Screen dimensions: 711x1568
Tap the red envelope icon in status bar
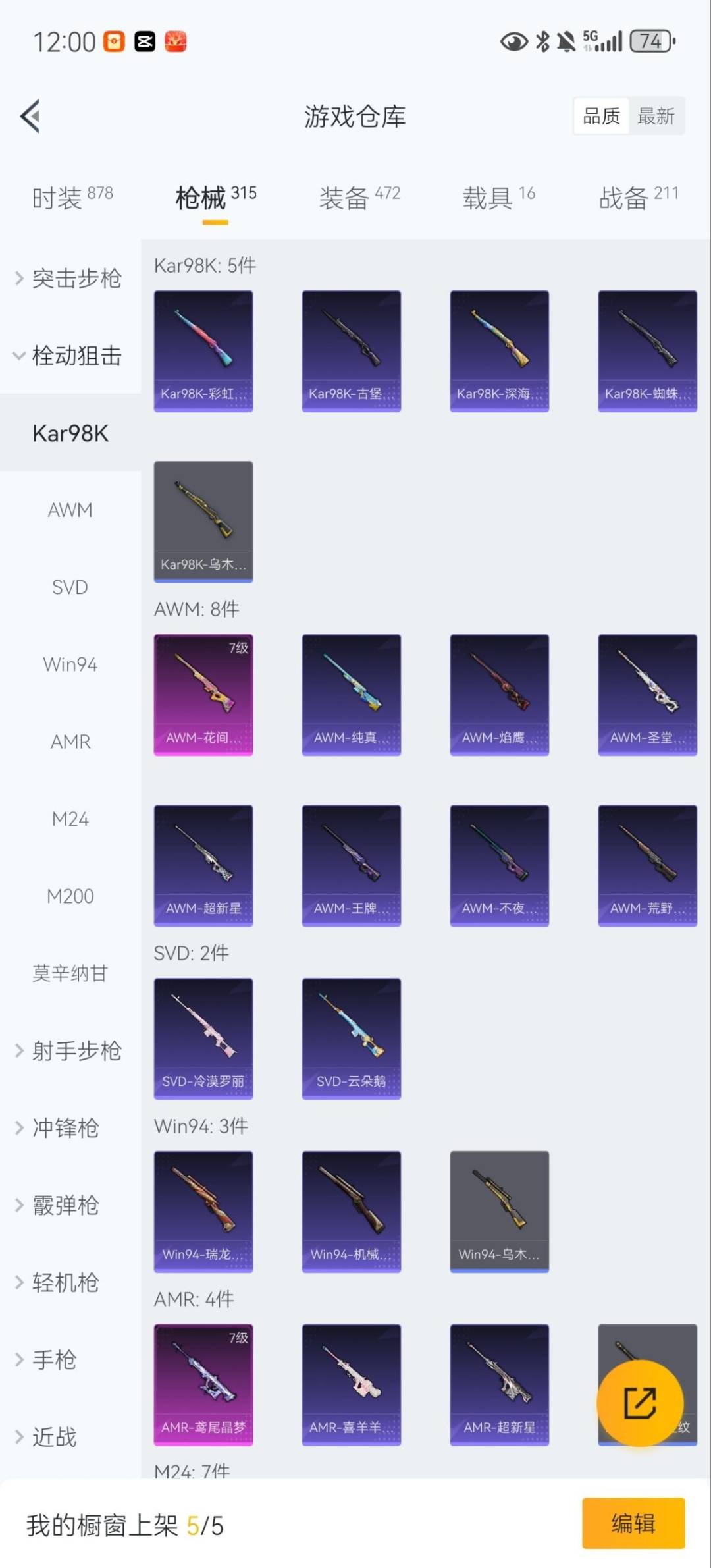(174, 41)
